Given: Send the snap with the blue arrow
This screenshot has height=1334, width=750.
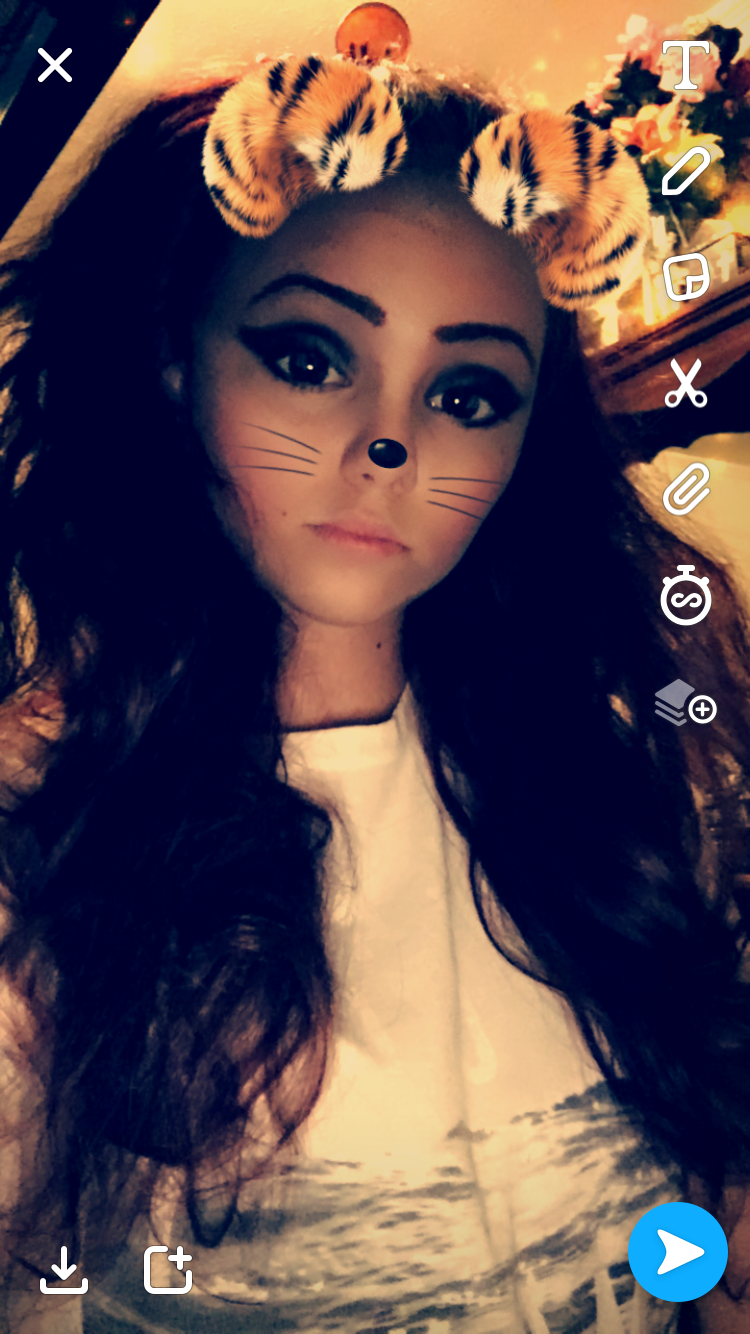Looking at the screenshot, I should coord(678,1252).
